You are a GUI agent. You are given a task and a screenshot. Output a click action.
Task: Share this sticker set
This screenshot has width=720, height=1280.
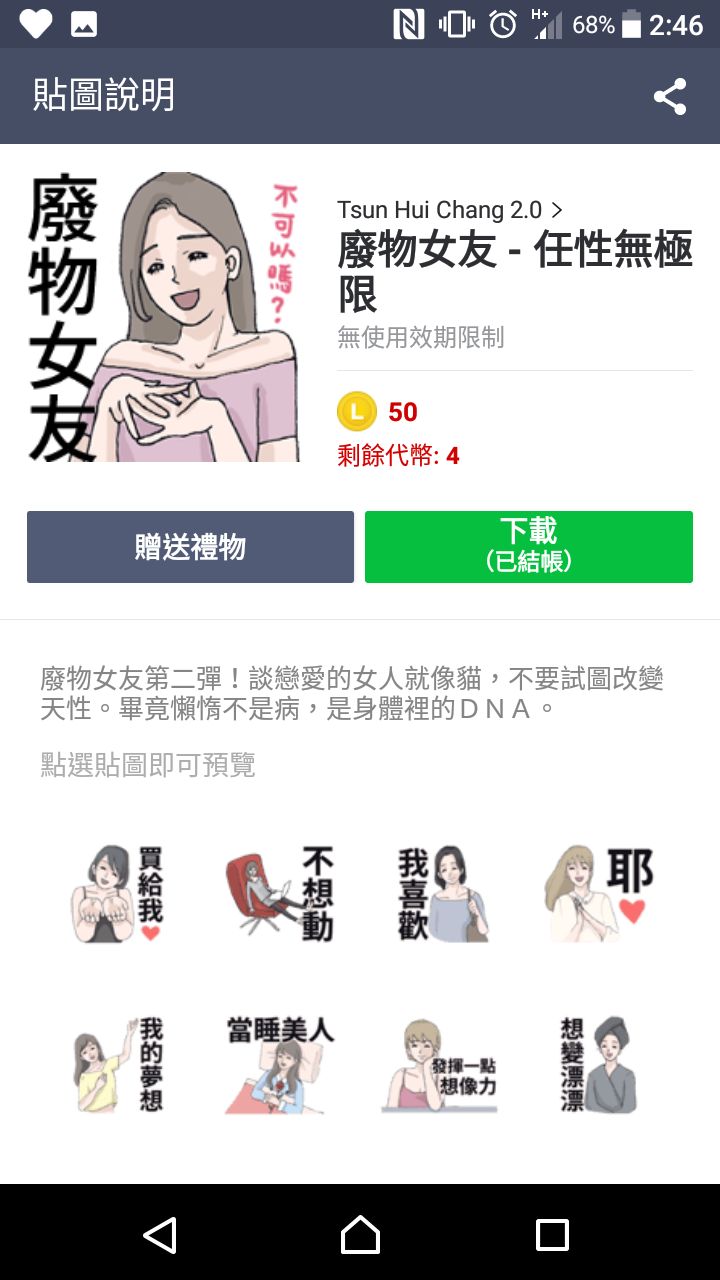669,97
